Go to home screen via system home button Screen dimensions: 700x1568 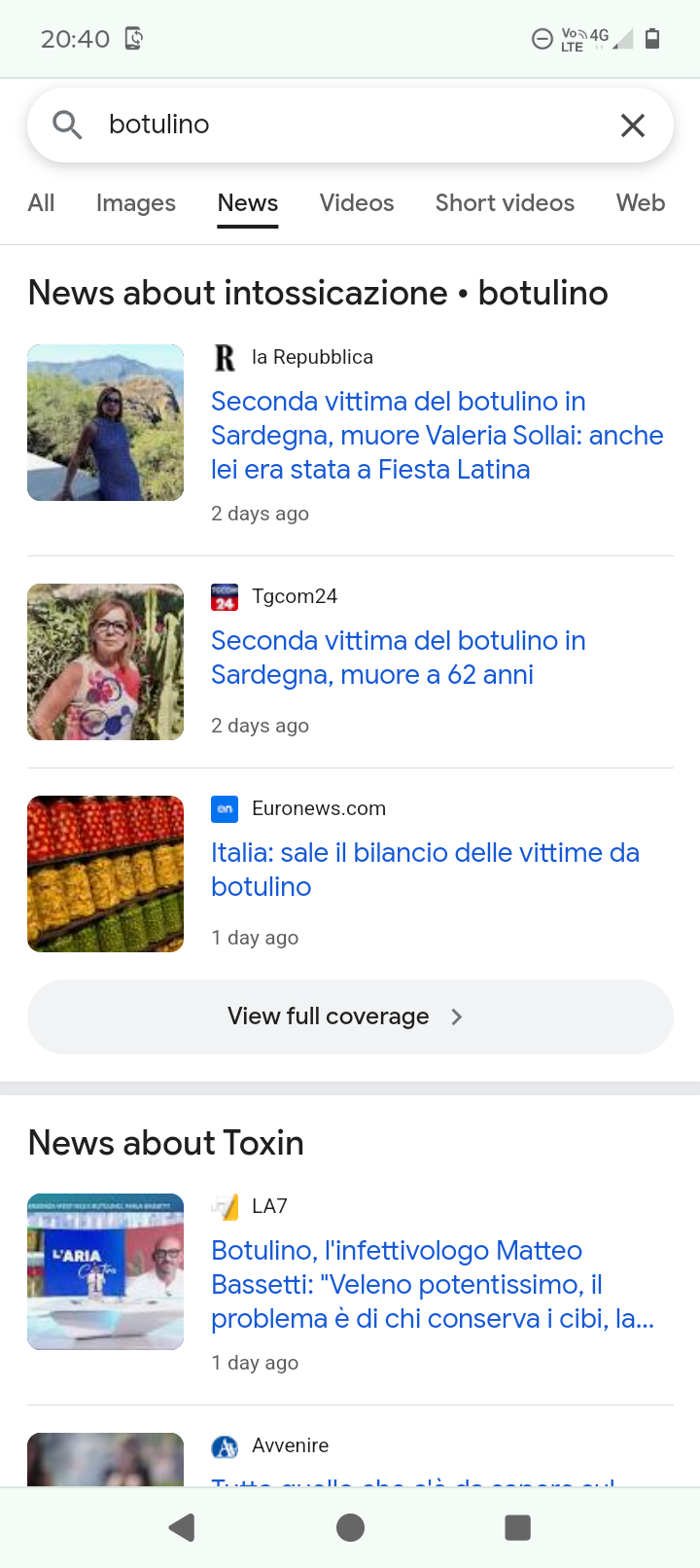tap(350, 1527)
